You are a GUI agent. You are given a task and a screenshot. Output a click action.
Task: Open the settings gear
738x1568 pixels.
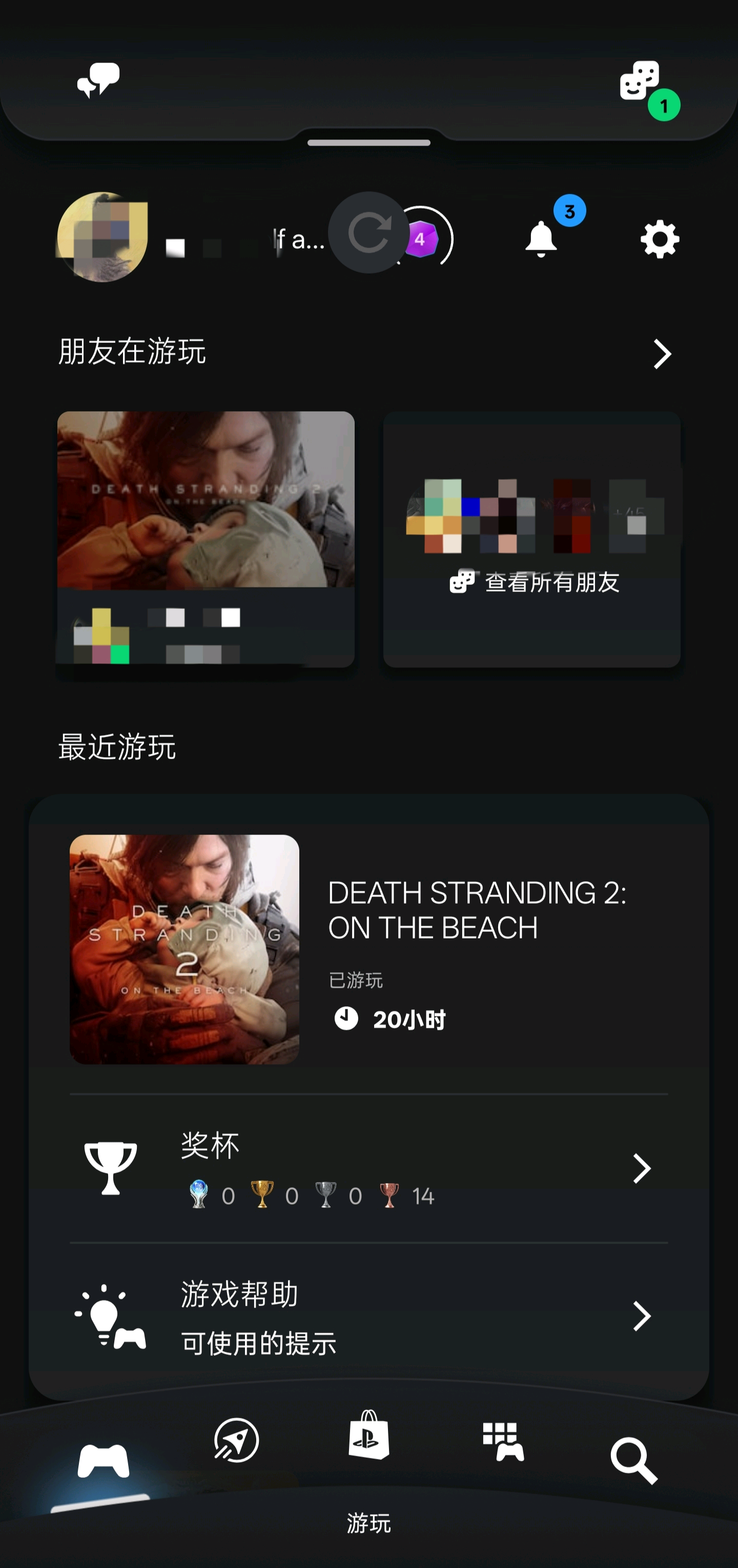[x=660, y=239]
